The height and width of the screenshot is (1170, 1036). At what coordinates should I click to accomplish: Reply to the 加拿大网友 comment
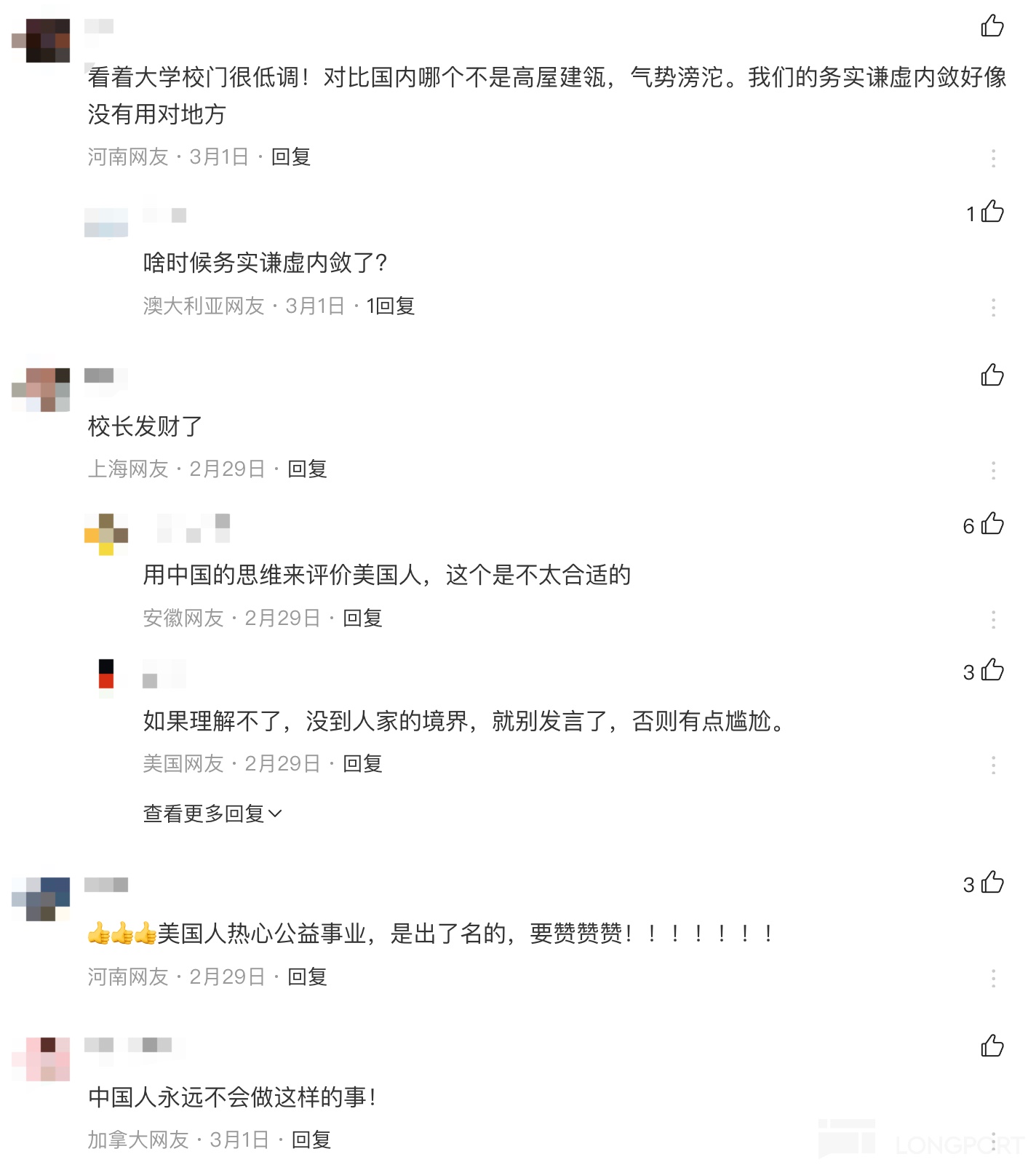pyautogui.click(x=311, y=1140)
